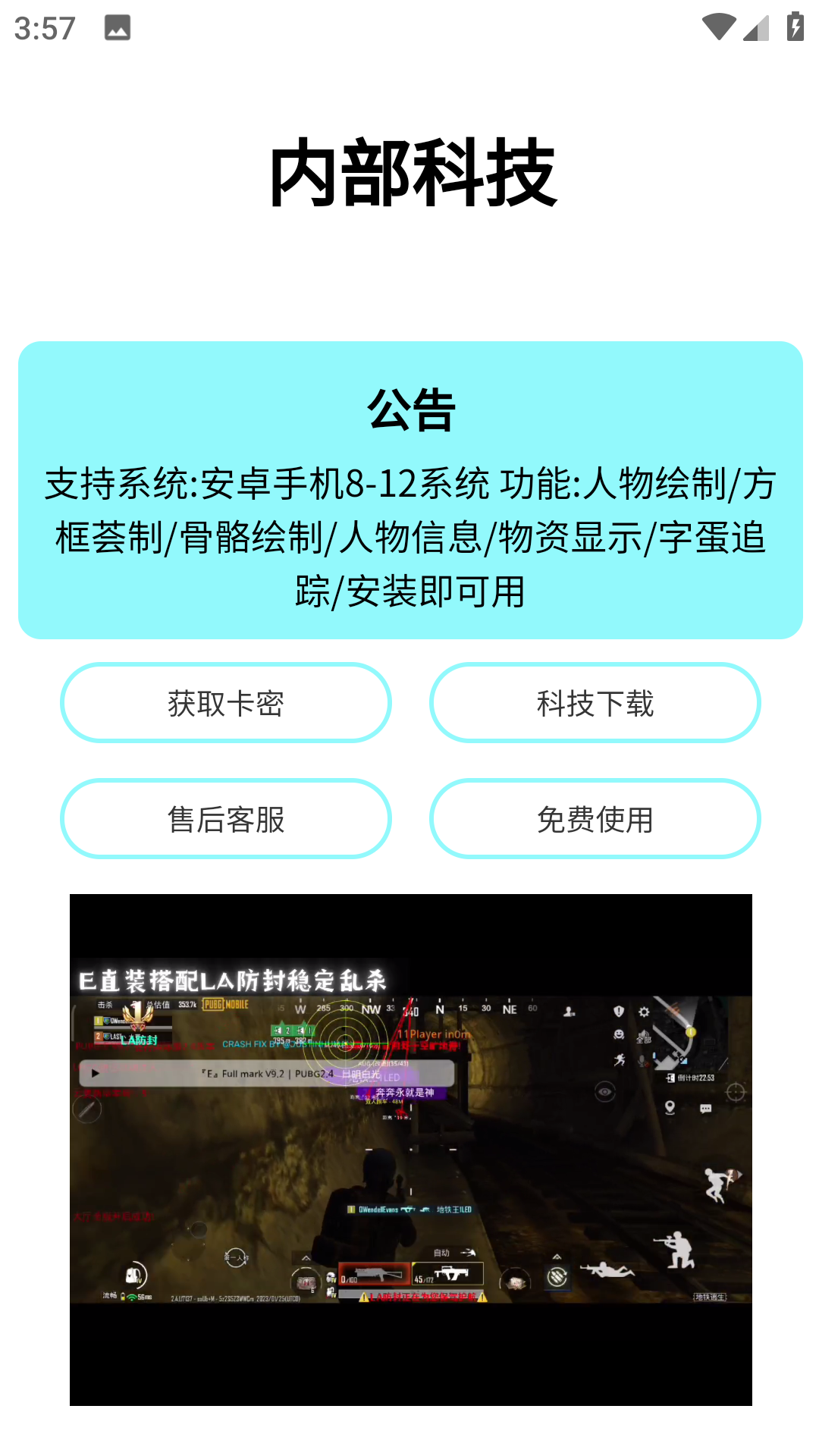Expand the chevron above the rifle slot
Image resolution: width=819 pixels, height=1456 pixels.
click(306, 1257)
